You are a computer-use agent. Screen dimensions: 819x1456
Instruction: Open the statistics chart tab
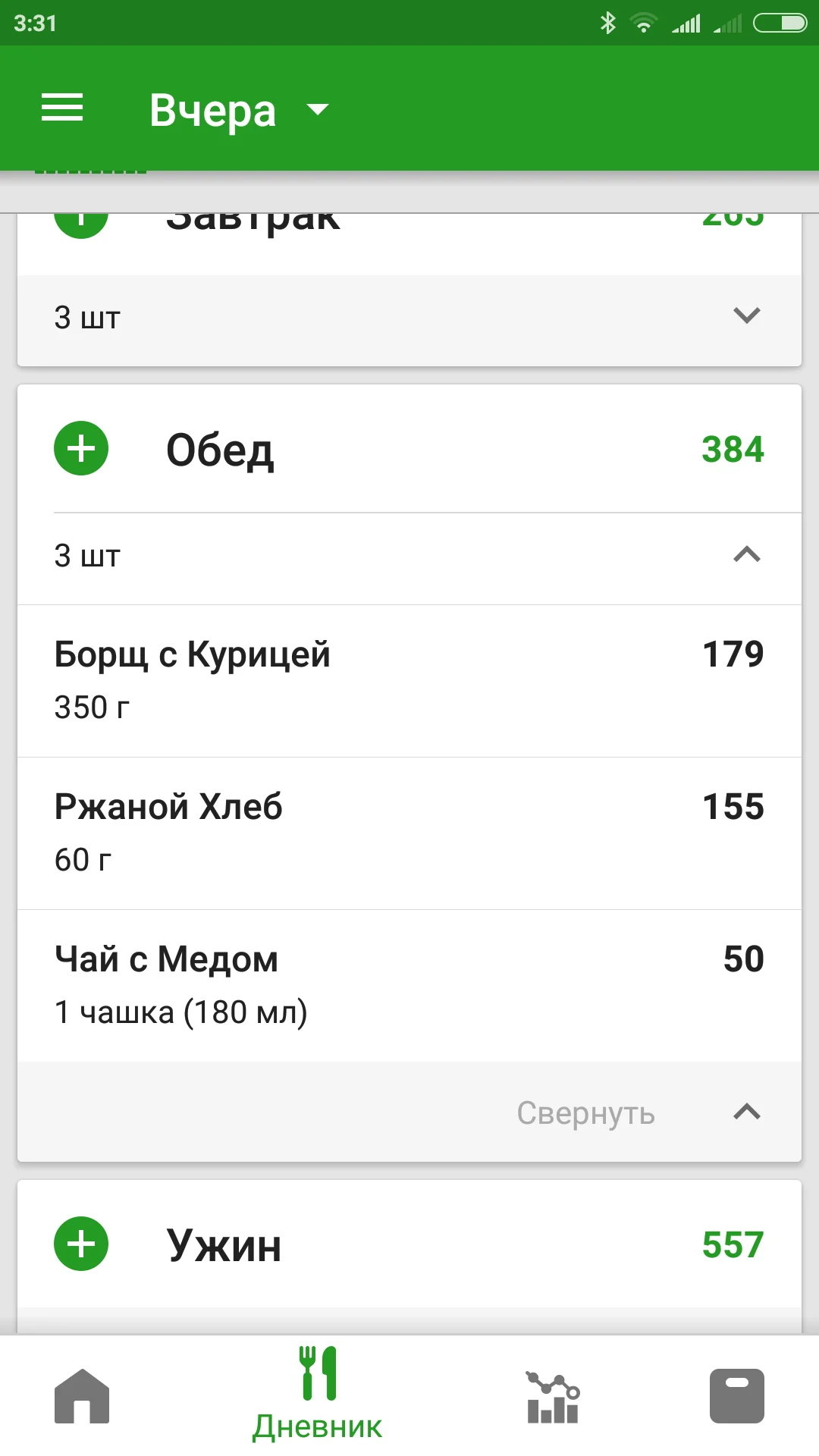[x=553, y=1395]
